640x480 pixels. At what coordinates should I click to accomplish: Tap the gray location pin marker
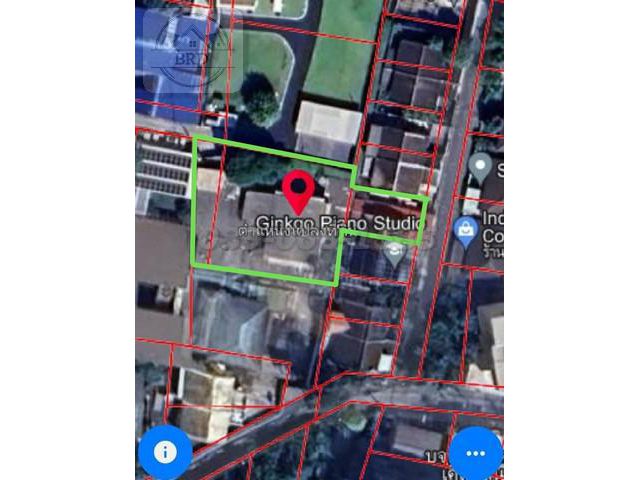coord(481,166)
